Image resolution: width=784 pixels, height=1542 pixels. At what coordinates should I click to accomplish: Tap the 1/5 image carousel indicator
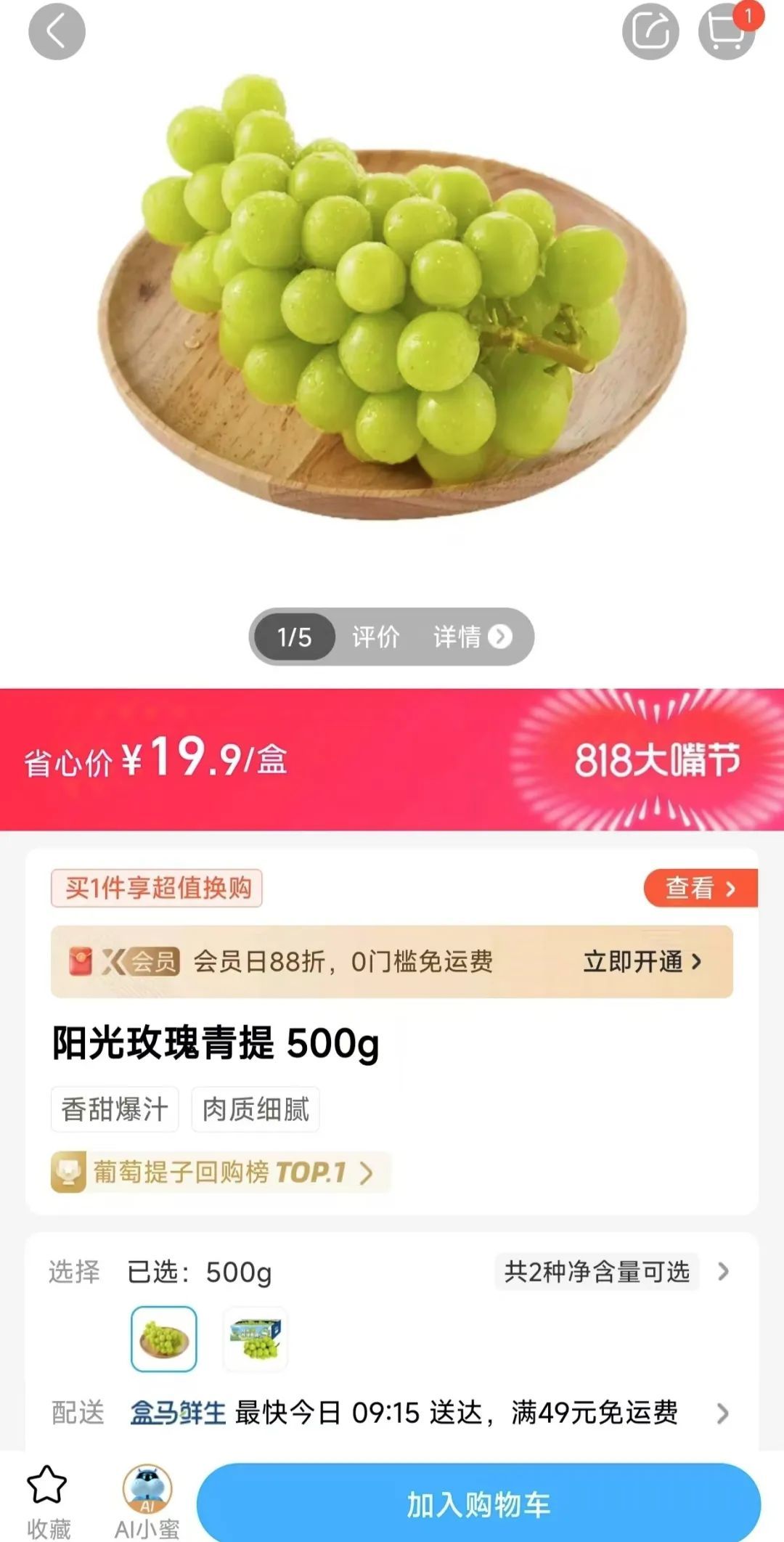point(293,636)
